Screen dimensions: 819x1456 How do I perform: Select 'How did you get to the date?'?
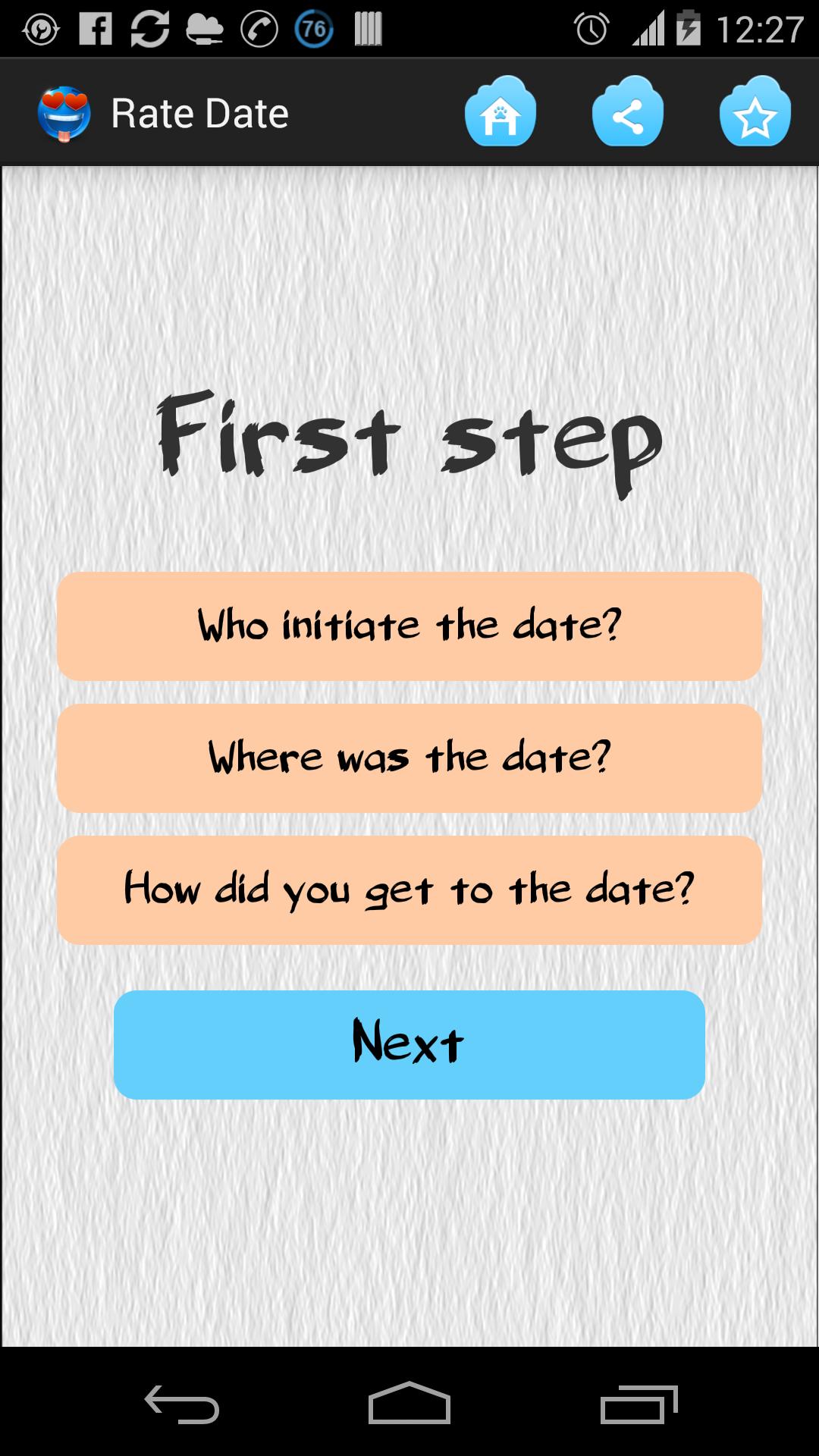click(x=409, y=890)
